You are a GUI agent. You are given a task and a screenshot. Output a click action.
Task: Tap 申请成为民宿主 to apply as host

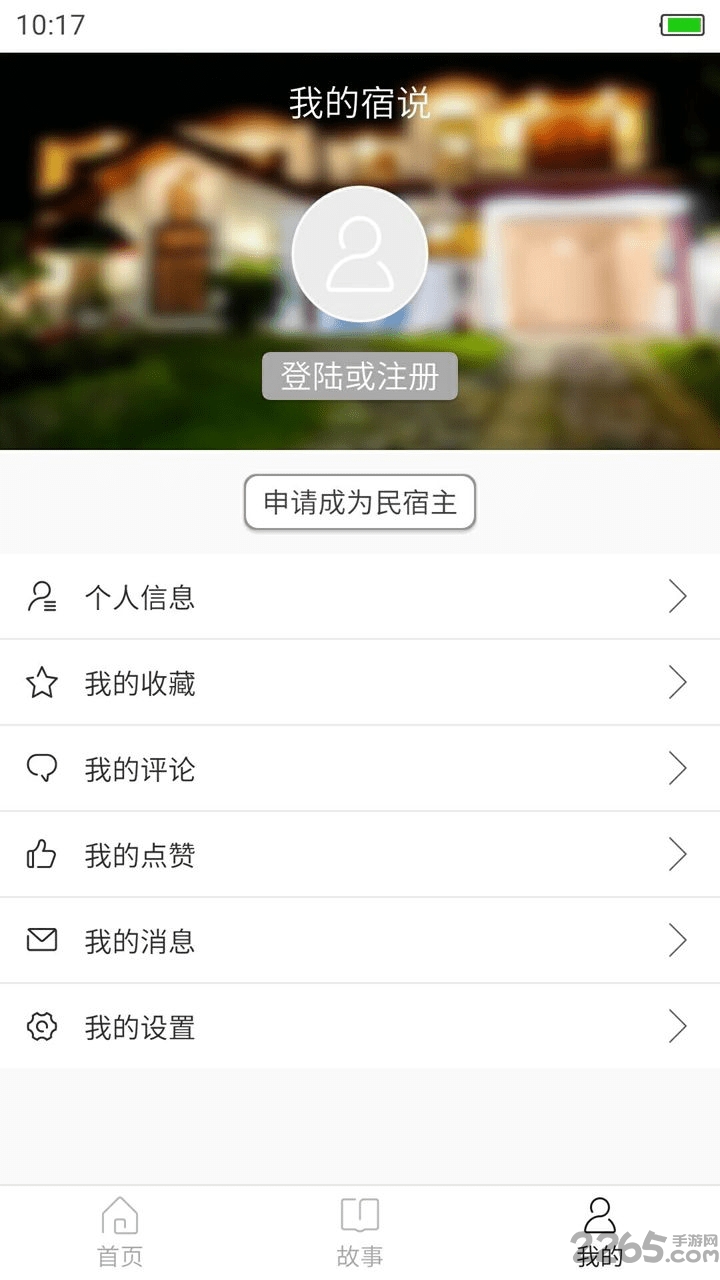tap(360, 502)
